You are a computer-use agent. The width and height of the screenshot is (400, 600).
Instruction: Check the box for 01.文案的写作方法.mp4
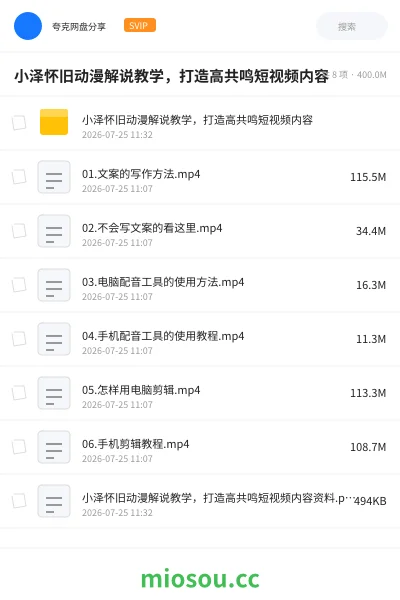tap(19, 177)
